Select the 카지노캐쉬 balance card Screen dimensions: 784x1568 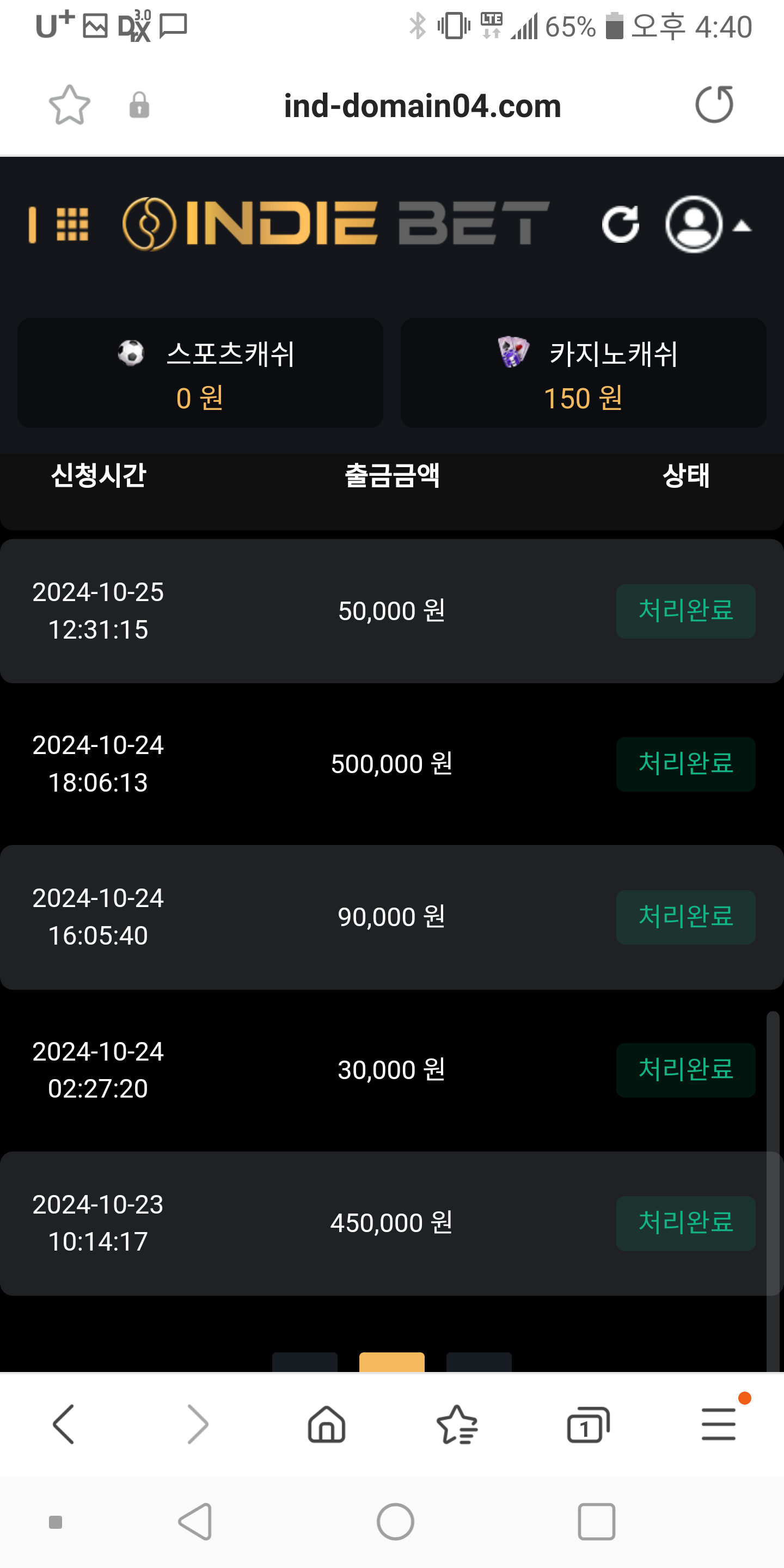click(583, 373)
